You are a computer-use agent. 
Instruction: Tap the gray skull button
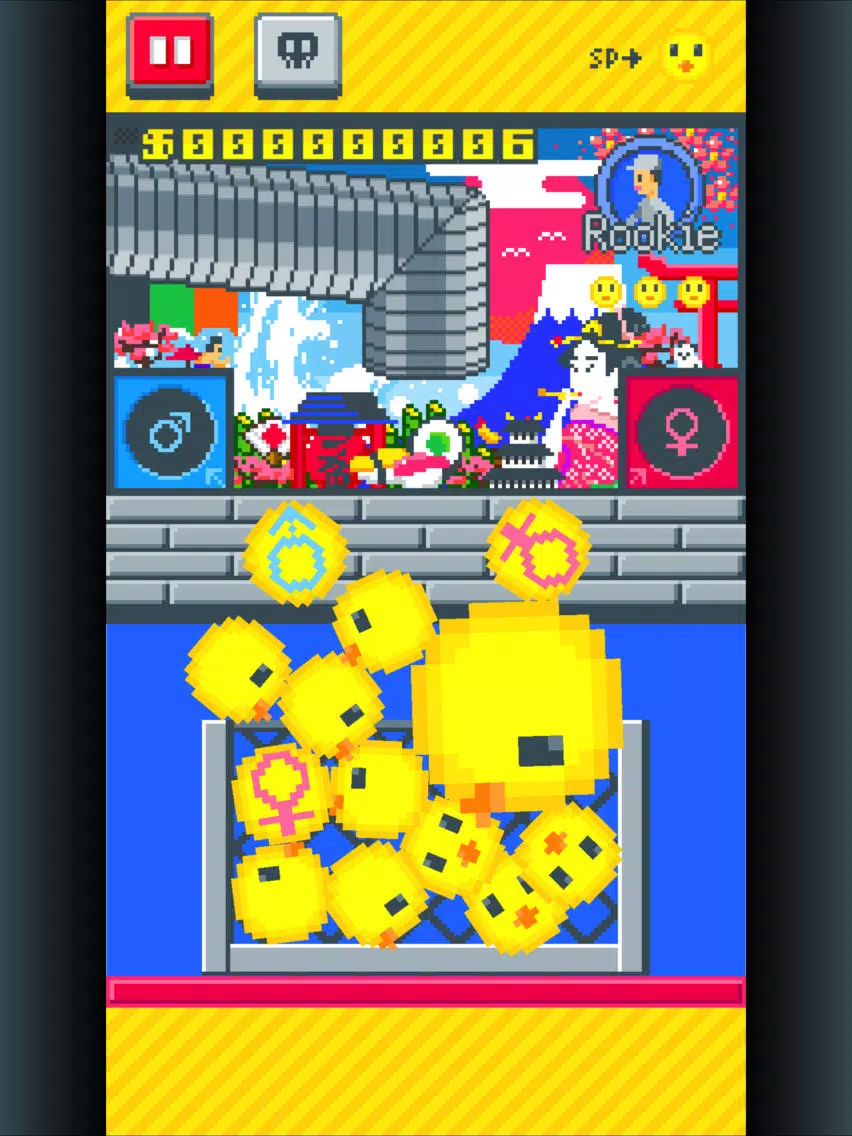297,52
